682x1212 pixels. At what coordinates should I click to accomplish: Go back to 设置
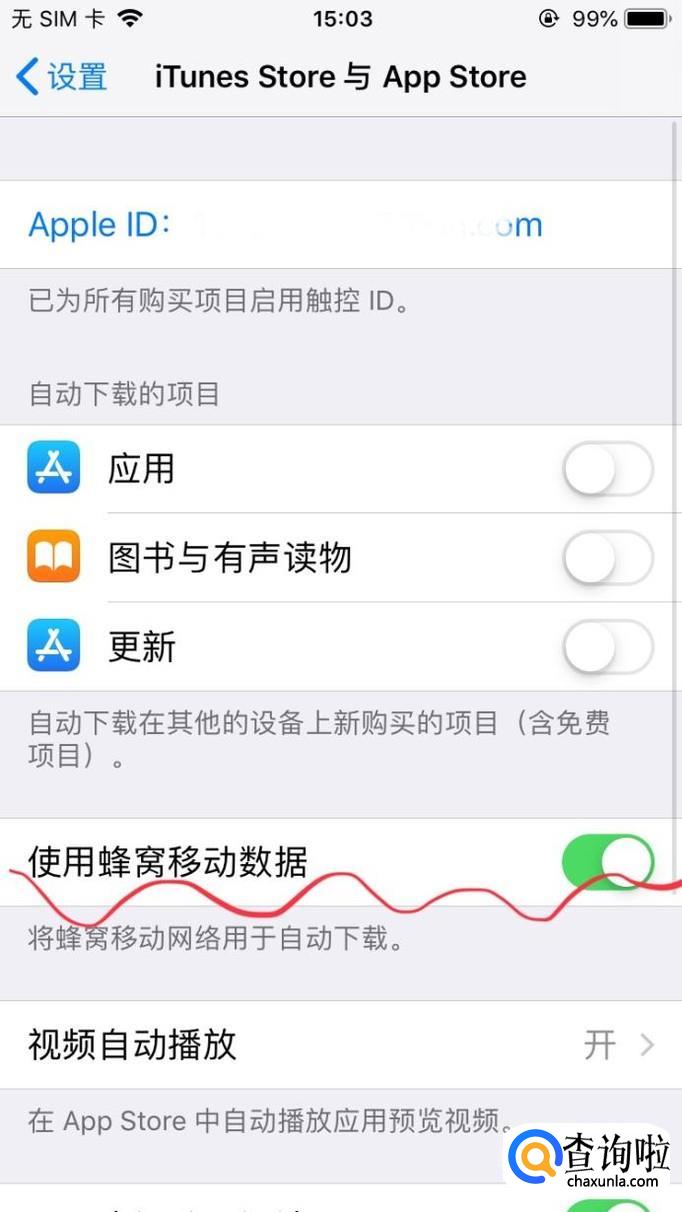[x=62, y=77]
